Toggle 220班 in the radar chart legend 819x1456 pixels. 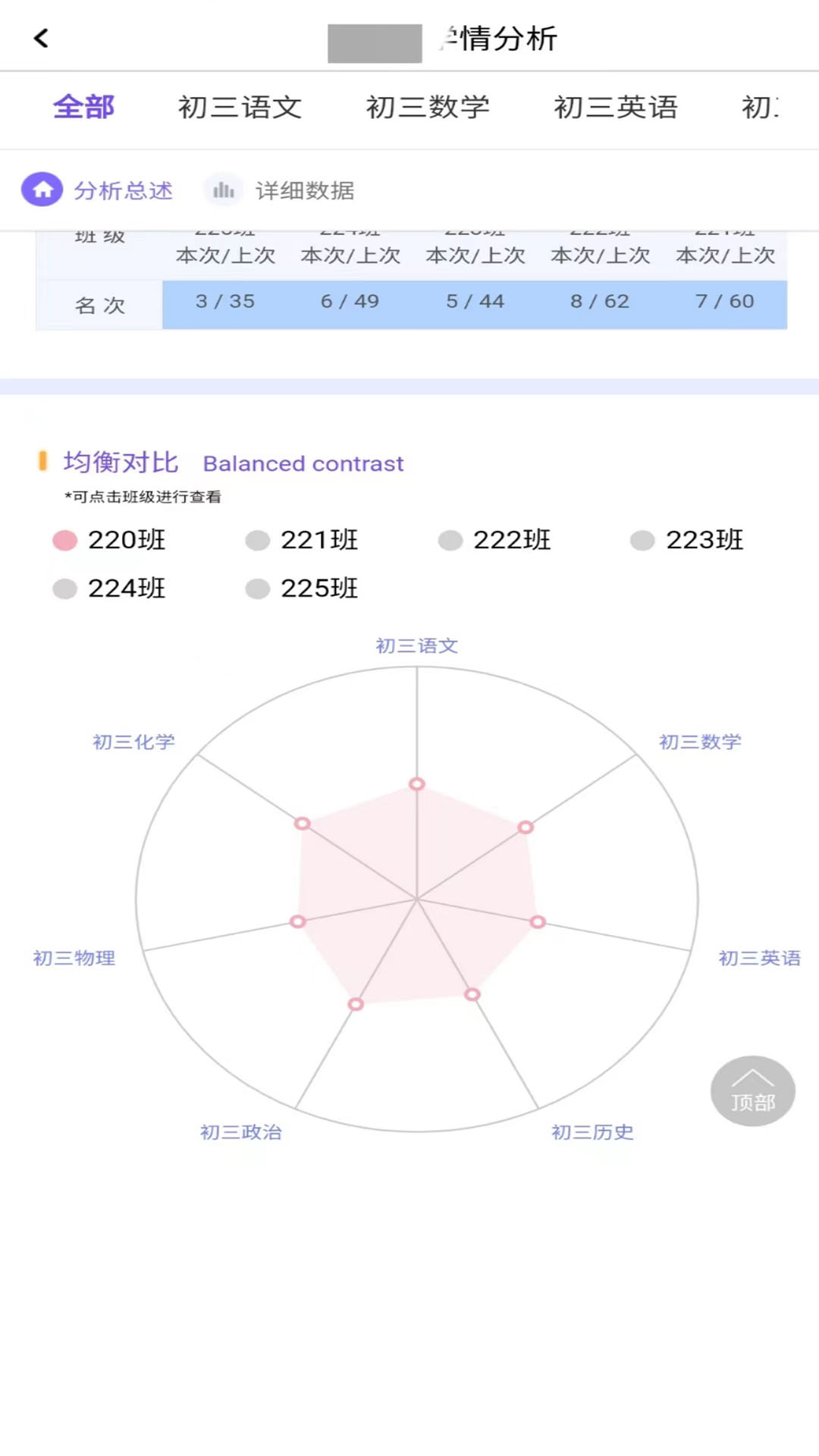109,540
